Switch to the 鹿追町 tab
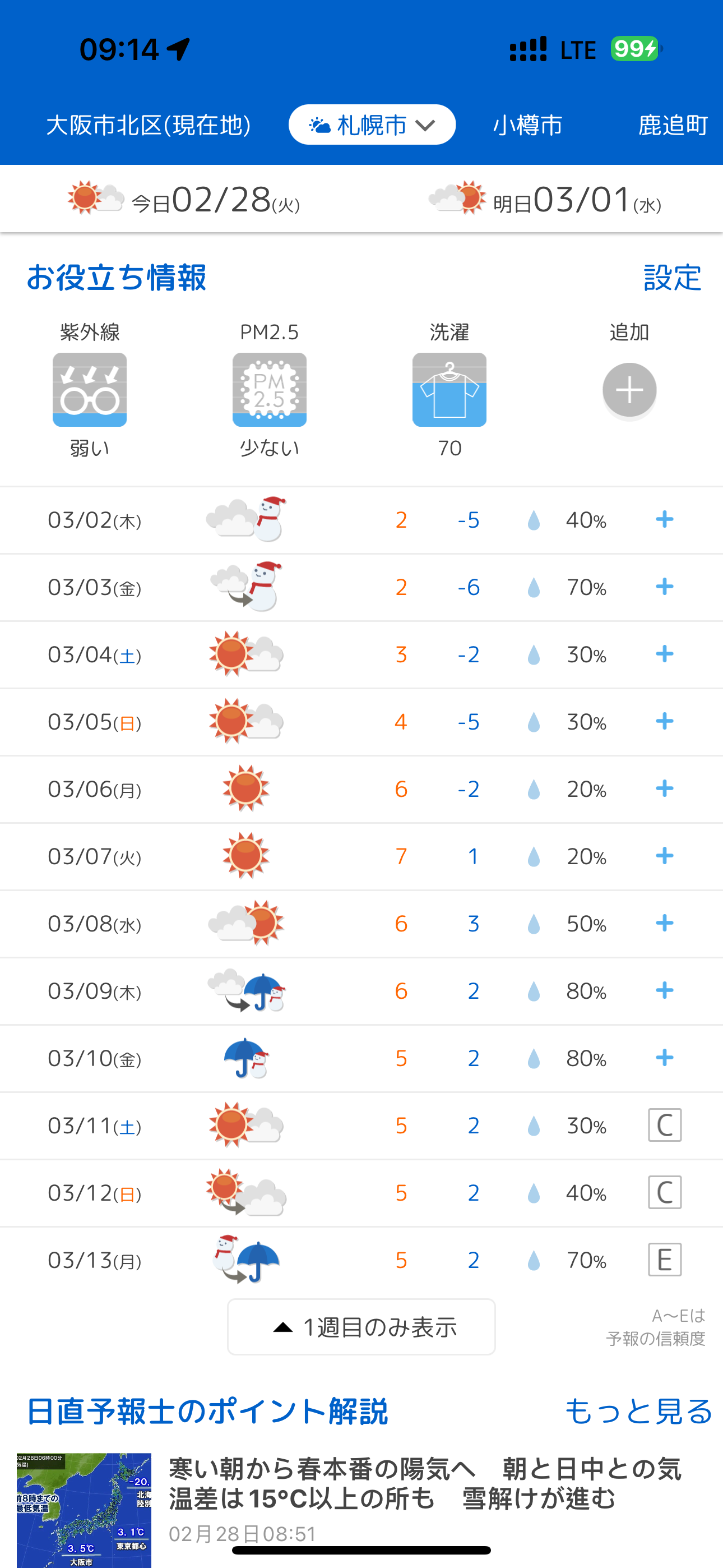The width and height of the screenshot is (723, 1568). (673, 125)
